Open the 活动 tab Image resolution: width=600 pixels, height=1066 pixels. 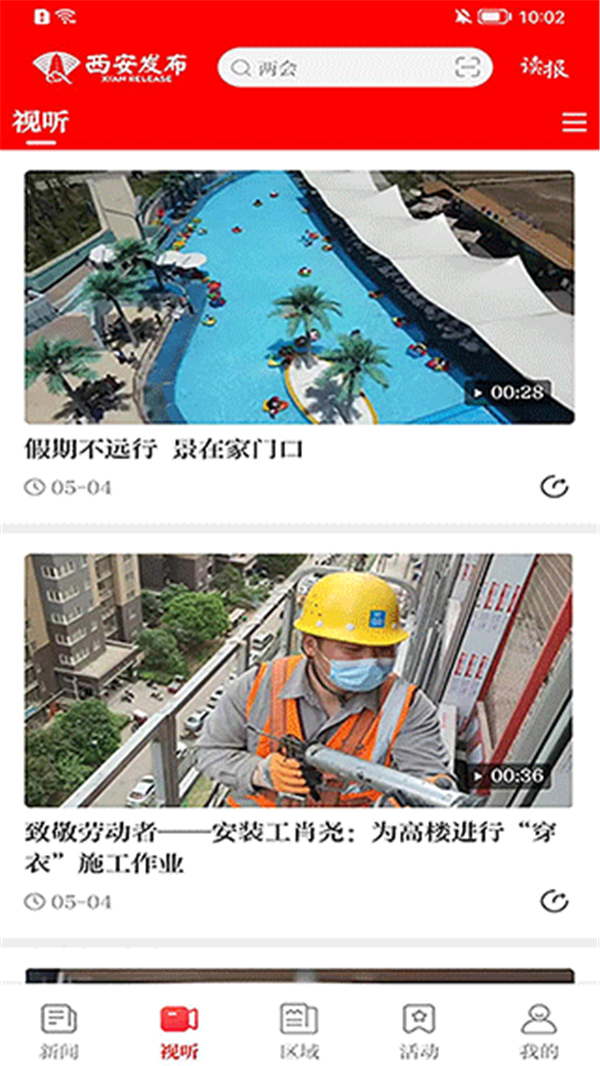point(419,1030)
